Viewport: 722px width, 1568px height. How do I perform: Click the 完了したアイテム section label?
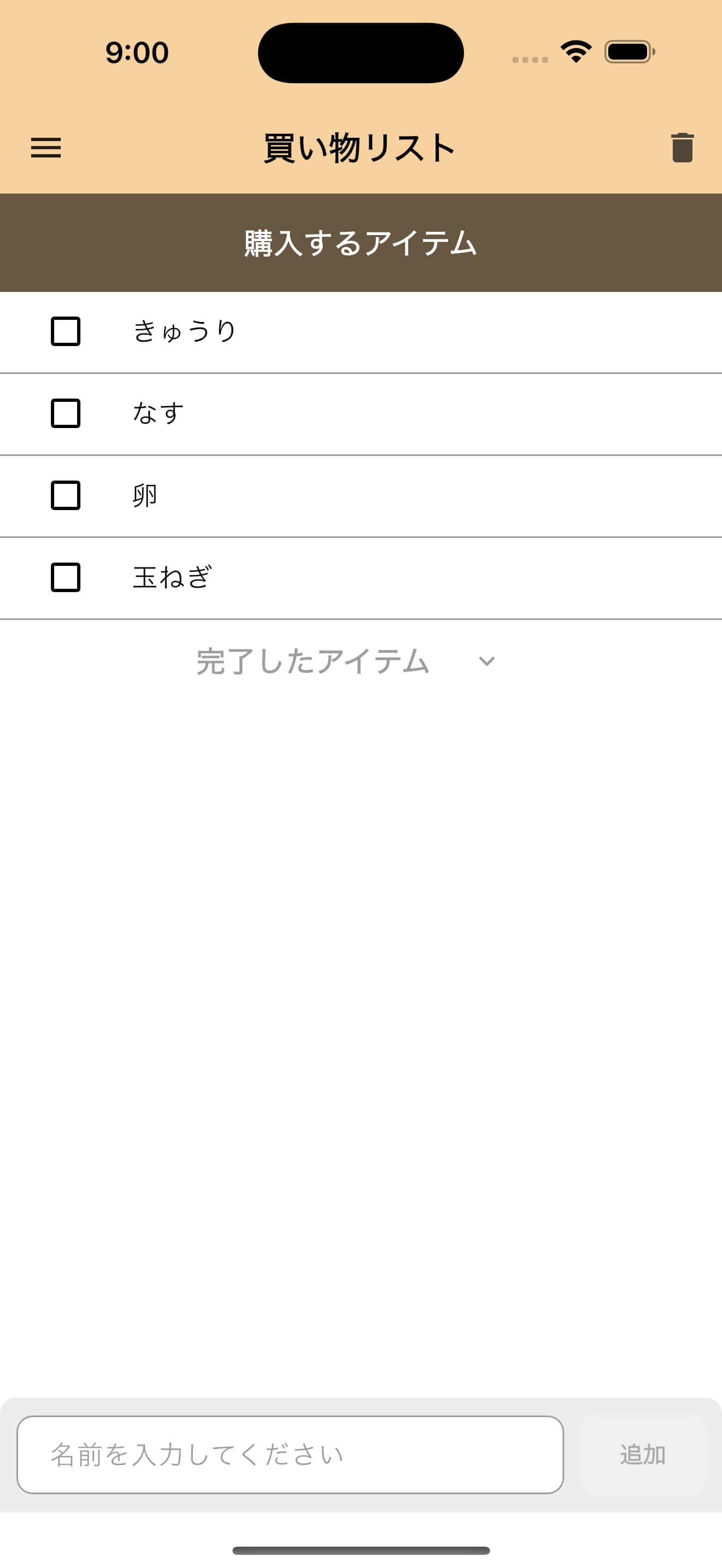[312, 662]
